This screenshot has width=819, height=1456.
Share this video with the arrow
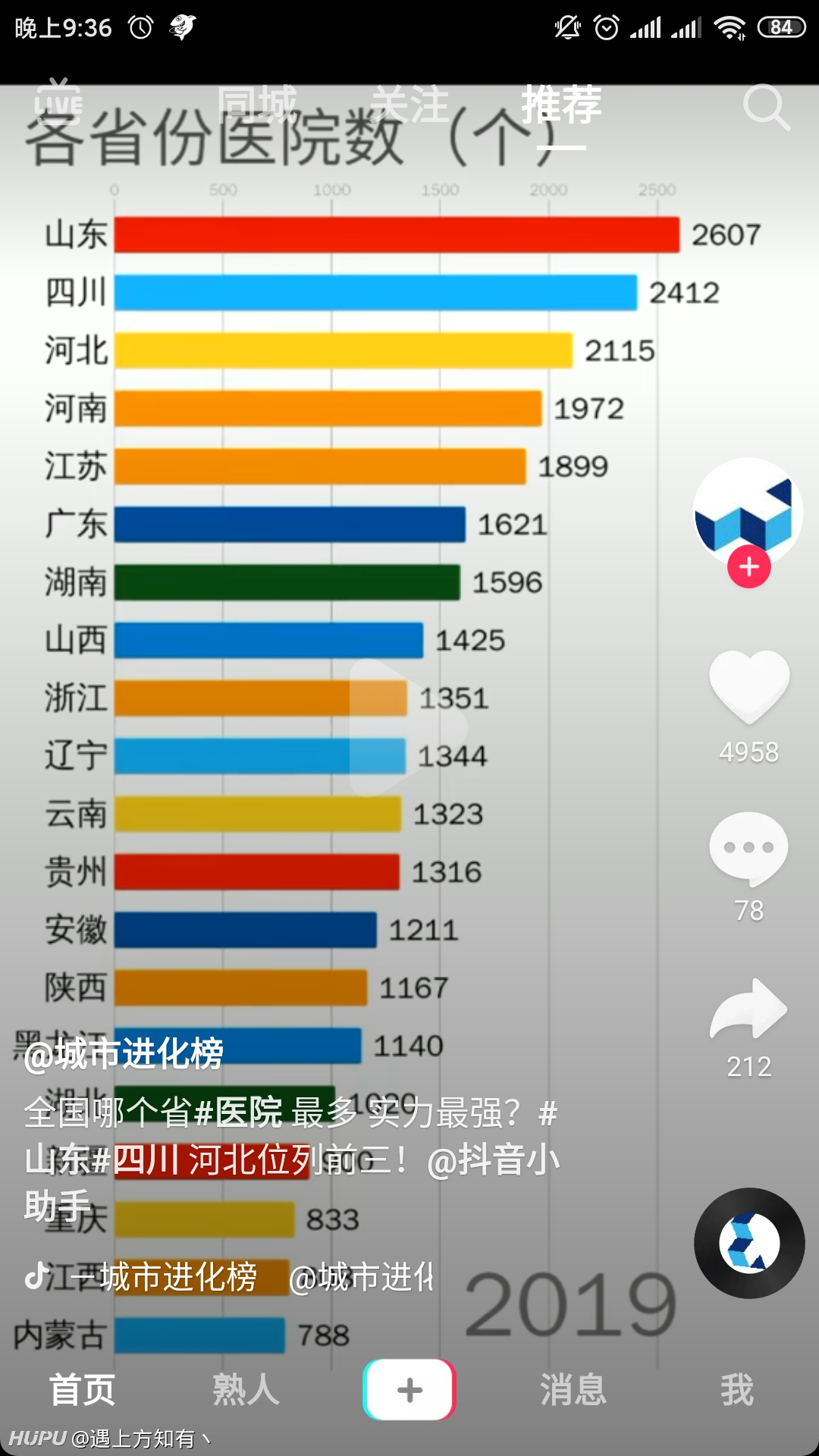749,1009
